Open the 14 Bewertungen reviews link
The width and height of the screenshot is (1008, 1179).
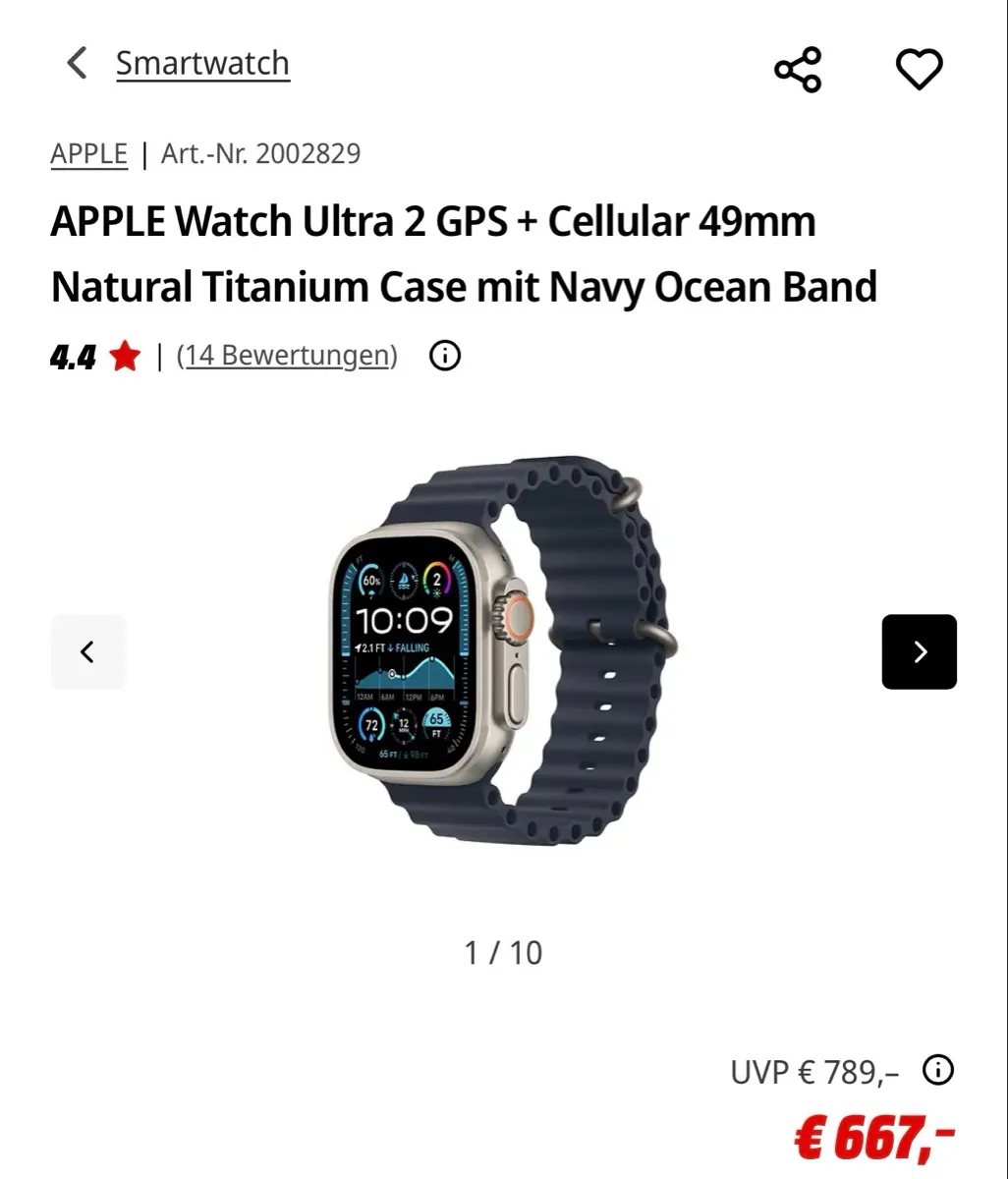[287, 355]
